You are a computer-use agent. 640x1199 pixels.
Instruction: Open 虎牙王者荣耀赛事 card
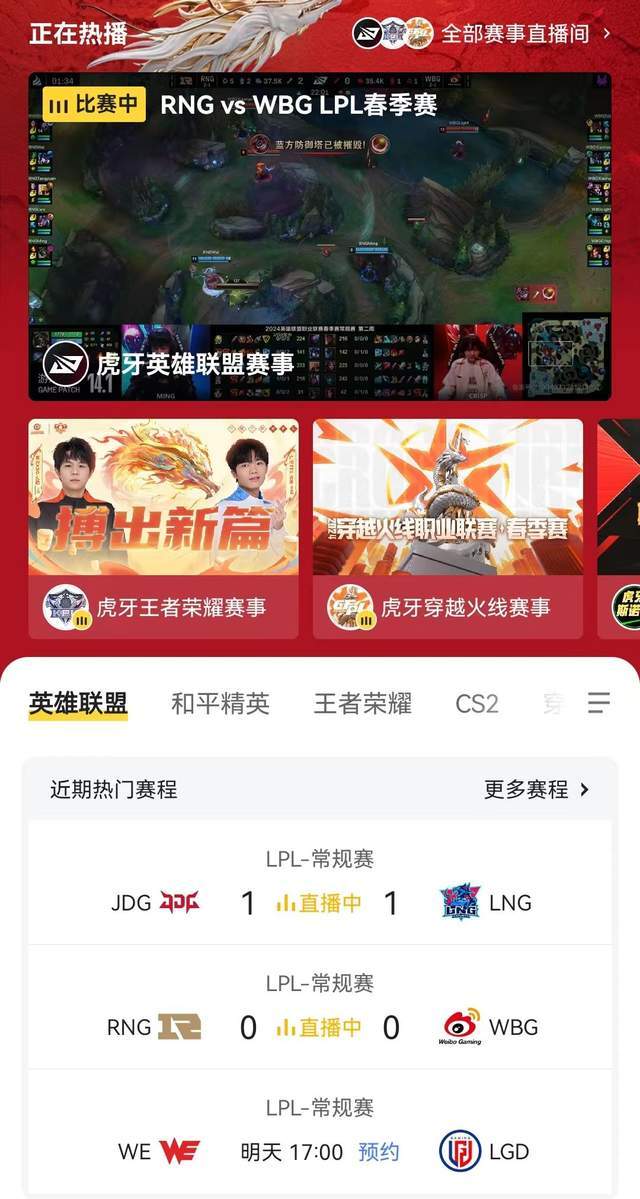(x=163, y=528)
